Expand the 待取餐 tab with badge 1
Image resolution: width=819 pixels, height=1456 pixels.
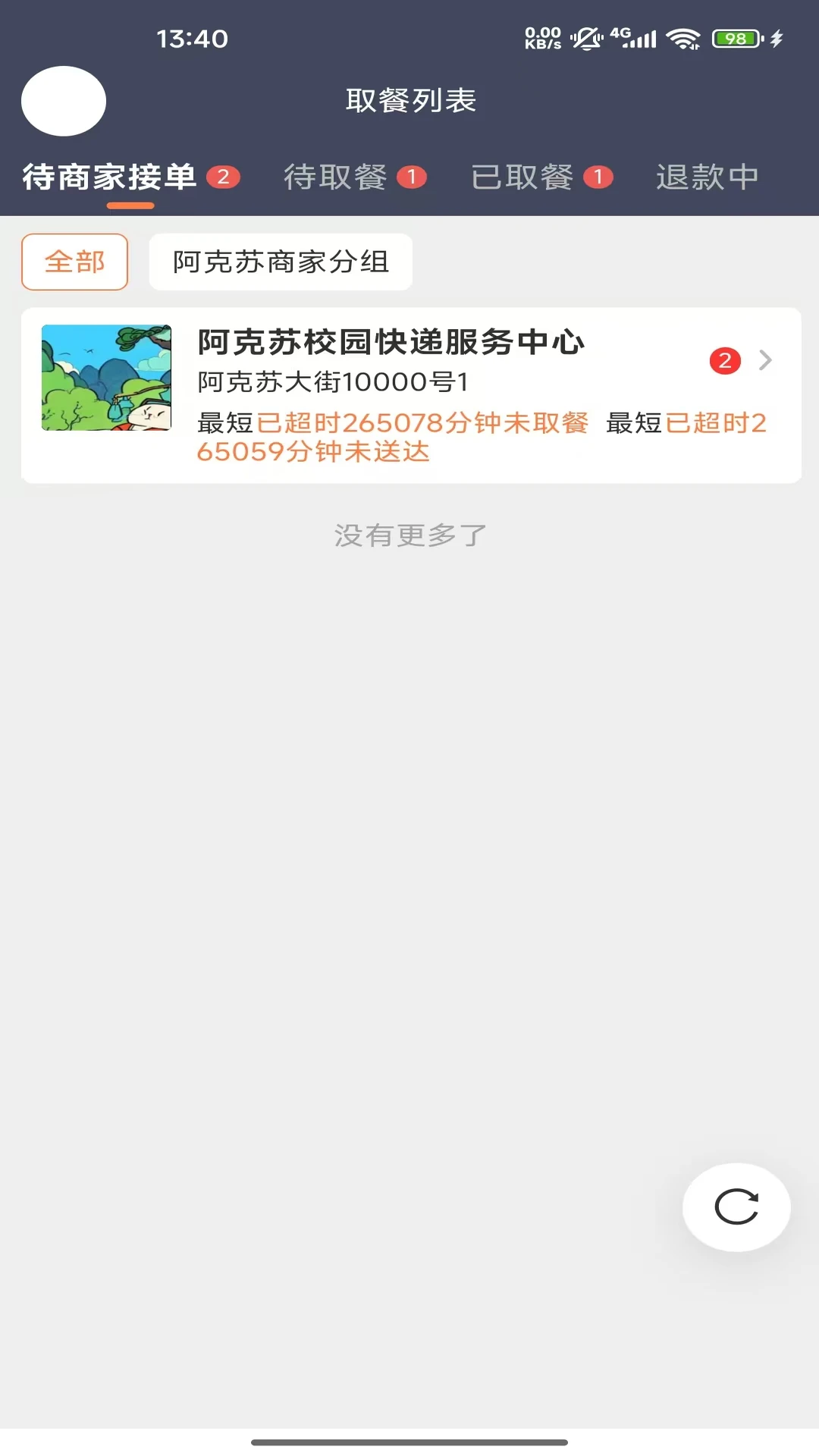(356, 176)
